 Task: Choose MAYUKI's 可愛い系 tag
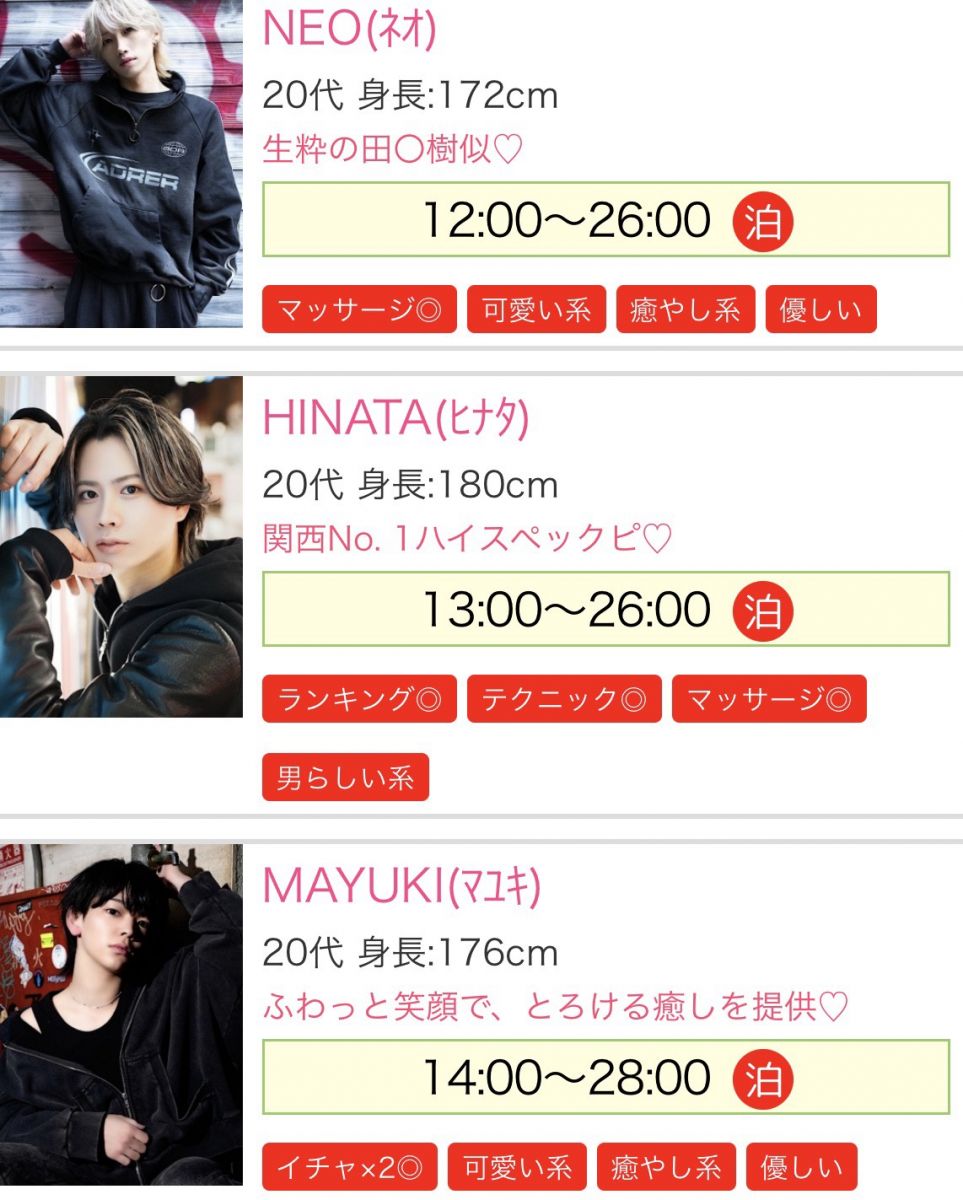point(517,1167)
